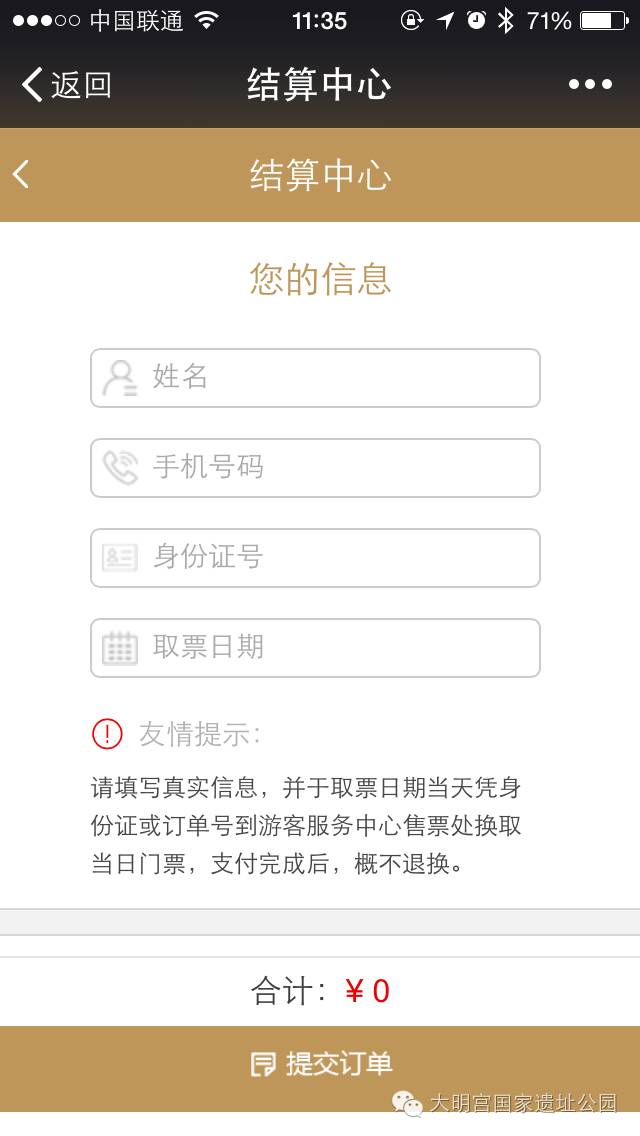Focus the 姓名 name field

pyautogui.click(x=315, y=378)
